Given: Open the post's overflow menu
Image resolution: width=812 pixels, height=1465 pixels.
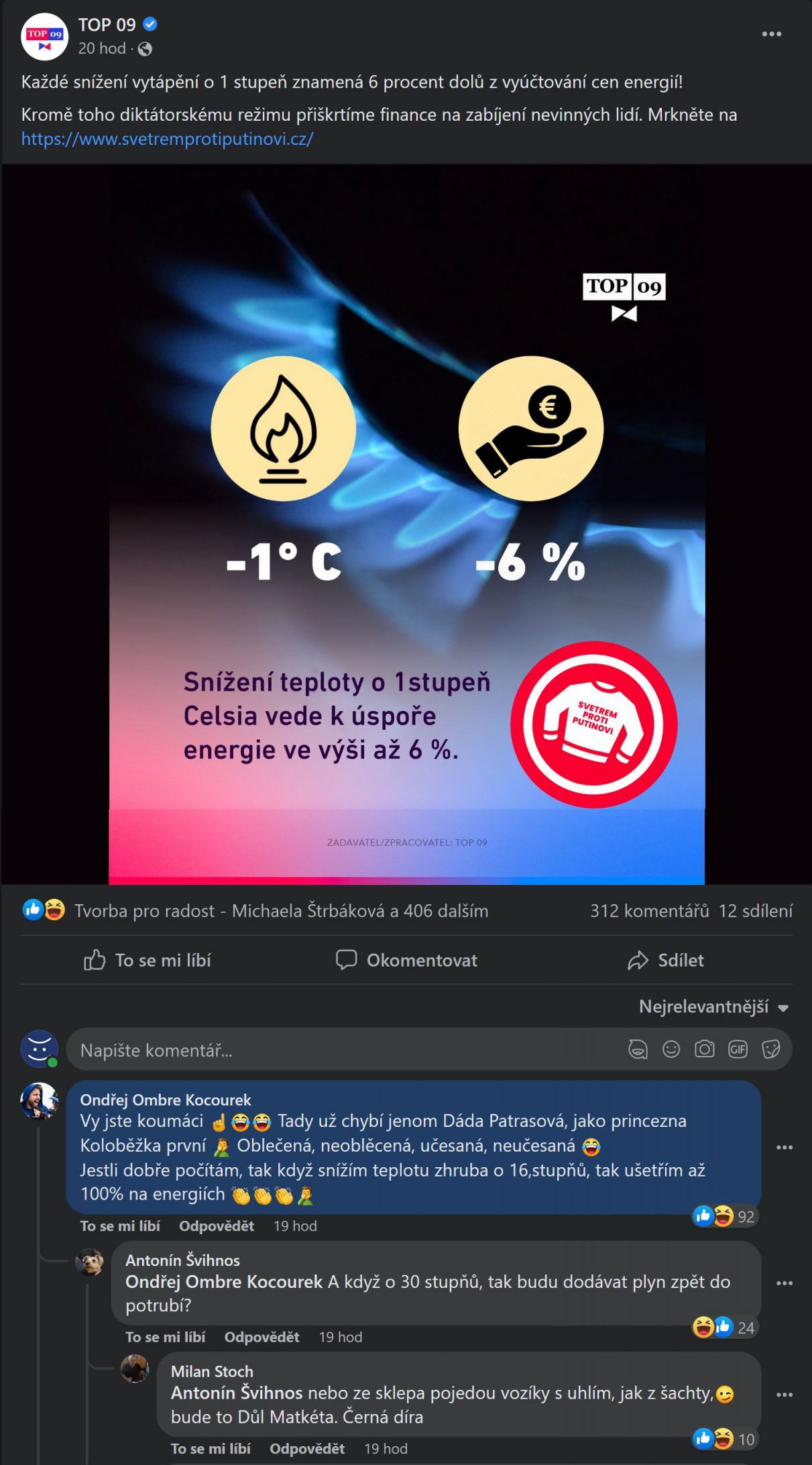Looking at the screenshot, I should click(x=771, y=34).
